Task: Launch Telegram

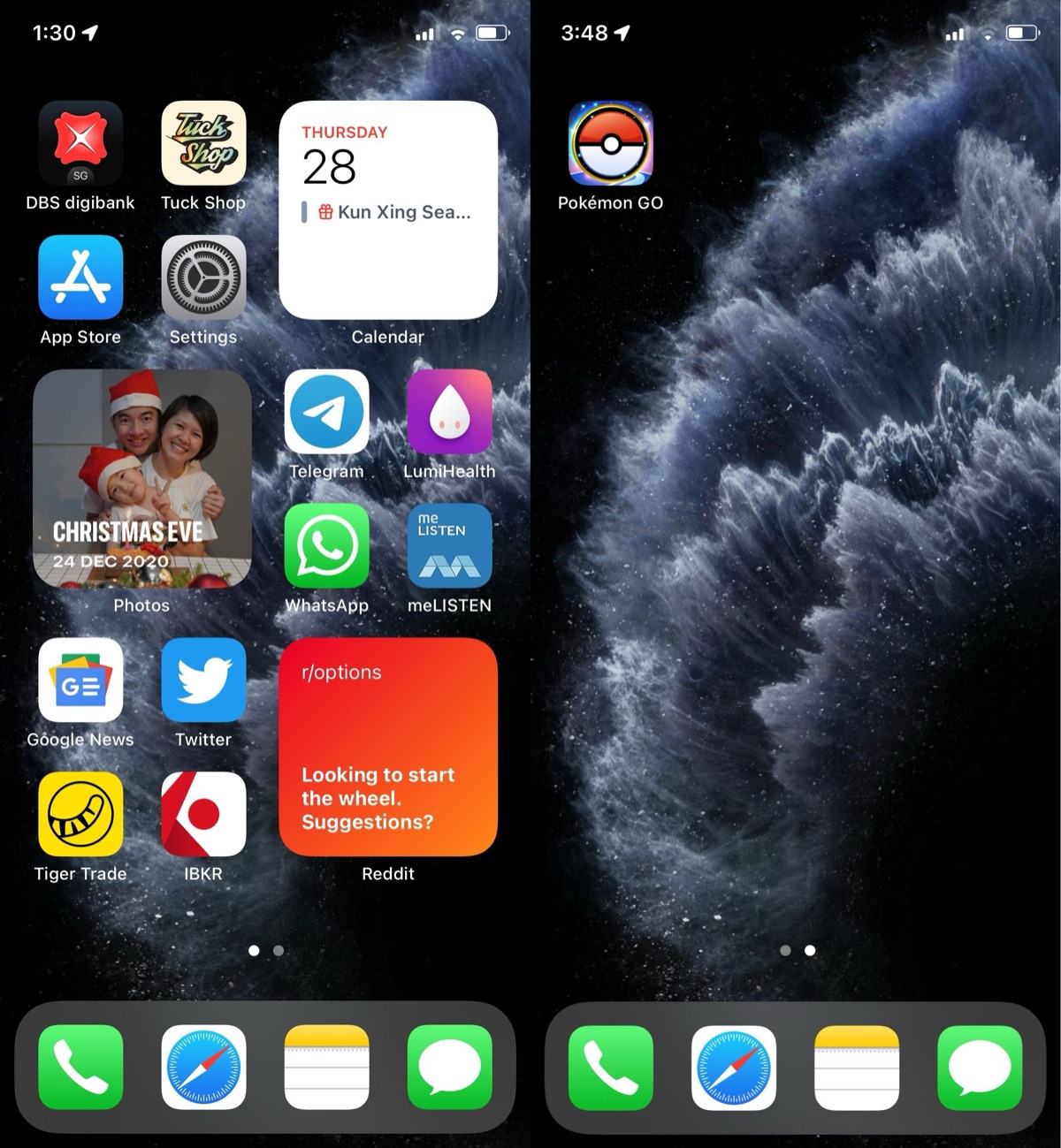Action: [326, 412]
